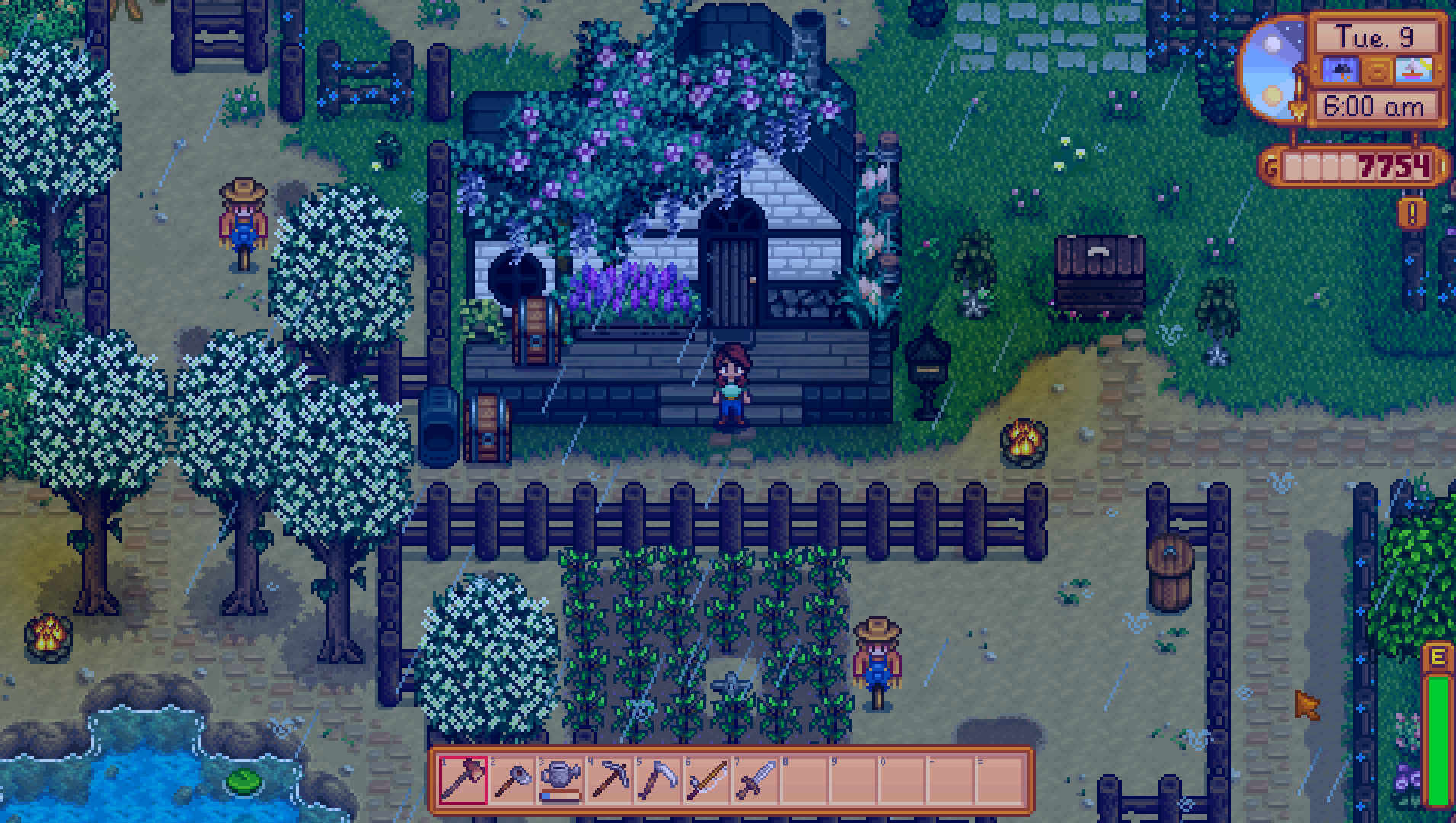Select the axe in toolbar slot 1
Image resolution: width=1456 pixels, height=823 pixels.
pyautogui.click(x=462, y=780)
